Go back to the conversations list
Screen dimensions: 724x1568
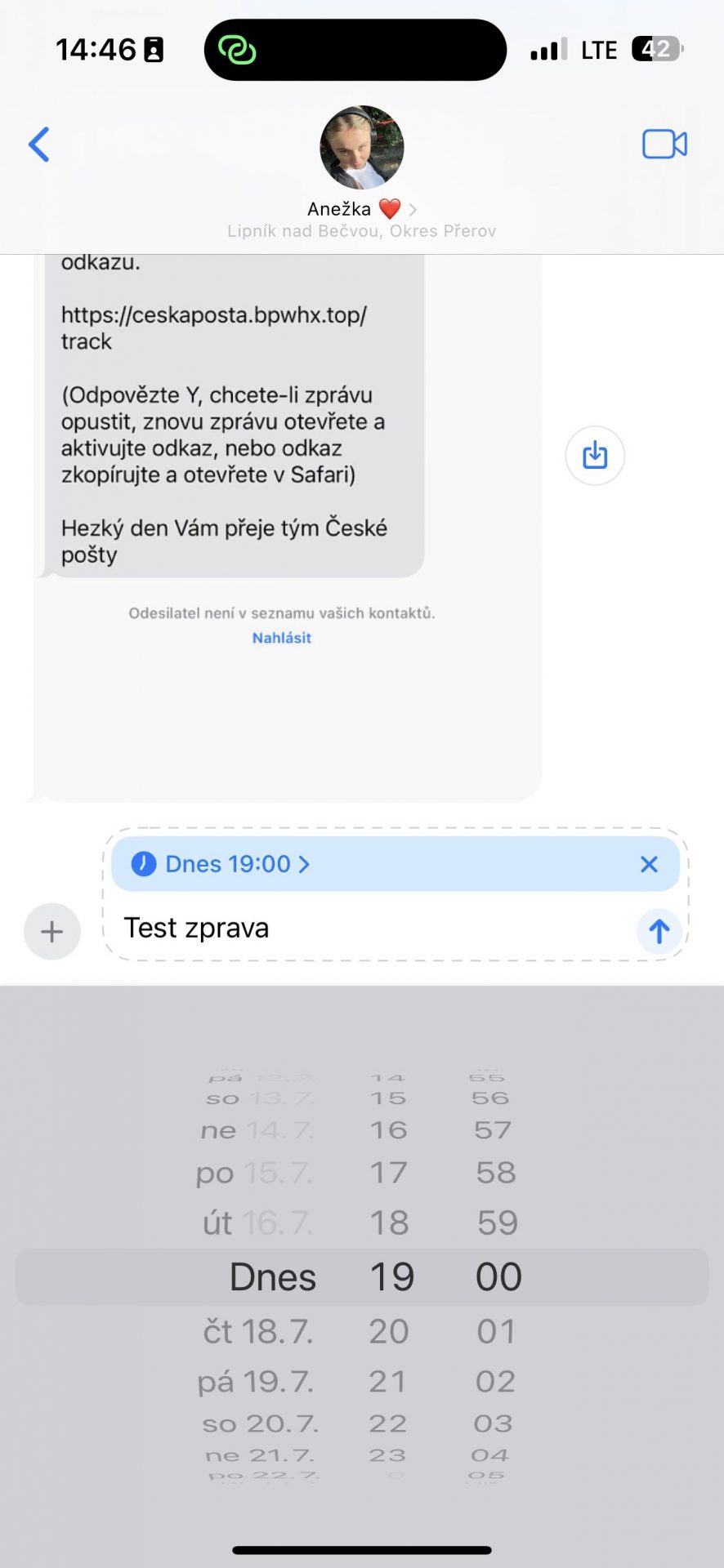[39, 145]
